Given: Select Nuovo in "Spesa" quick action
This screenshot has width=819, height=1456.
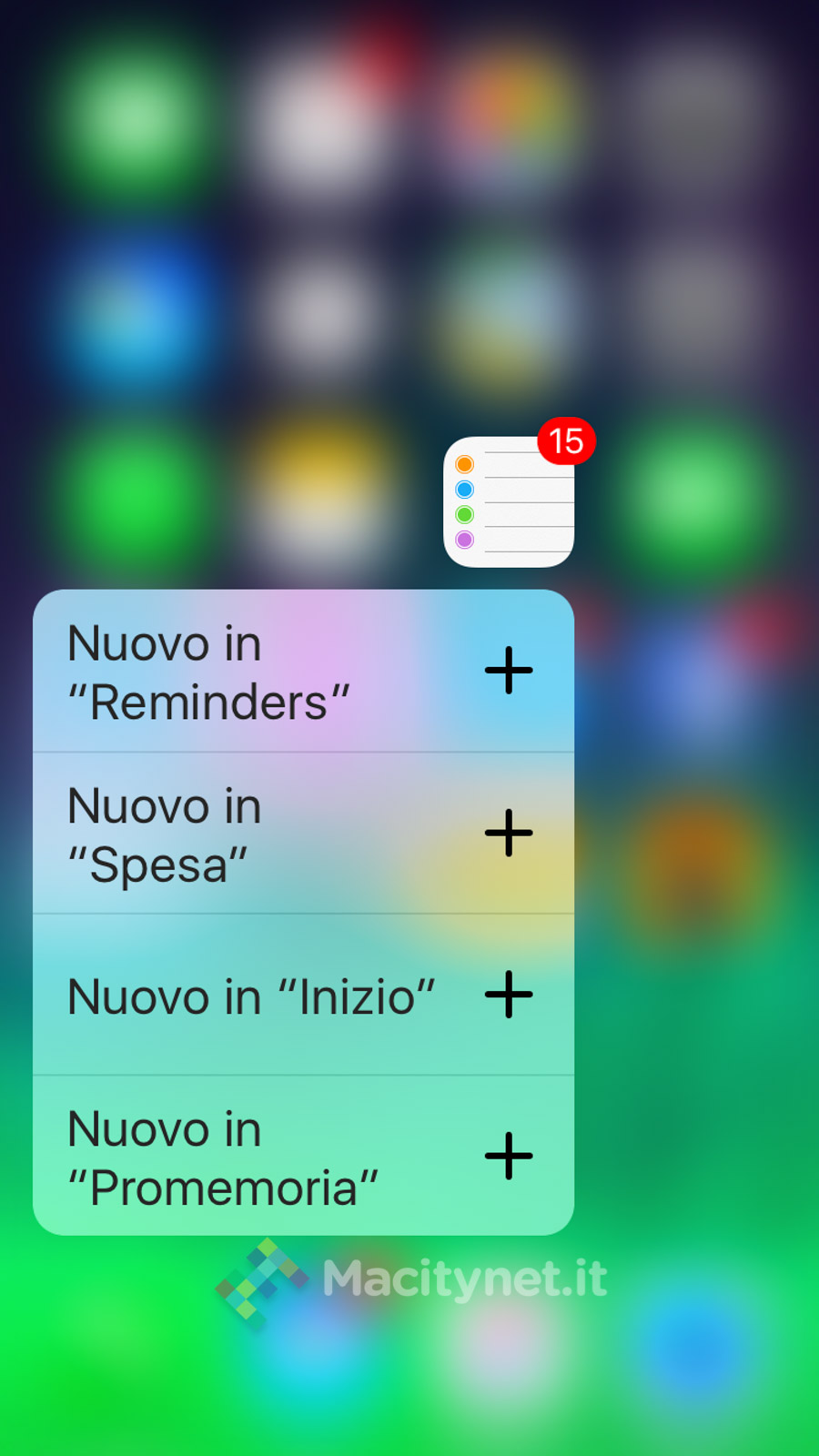Looking at the screenshot, I should point(303,834).
